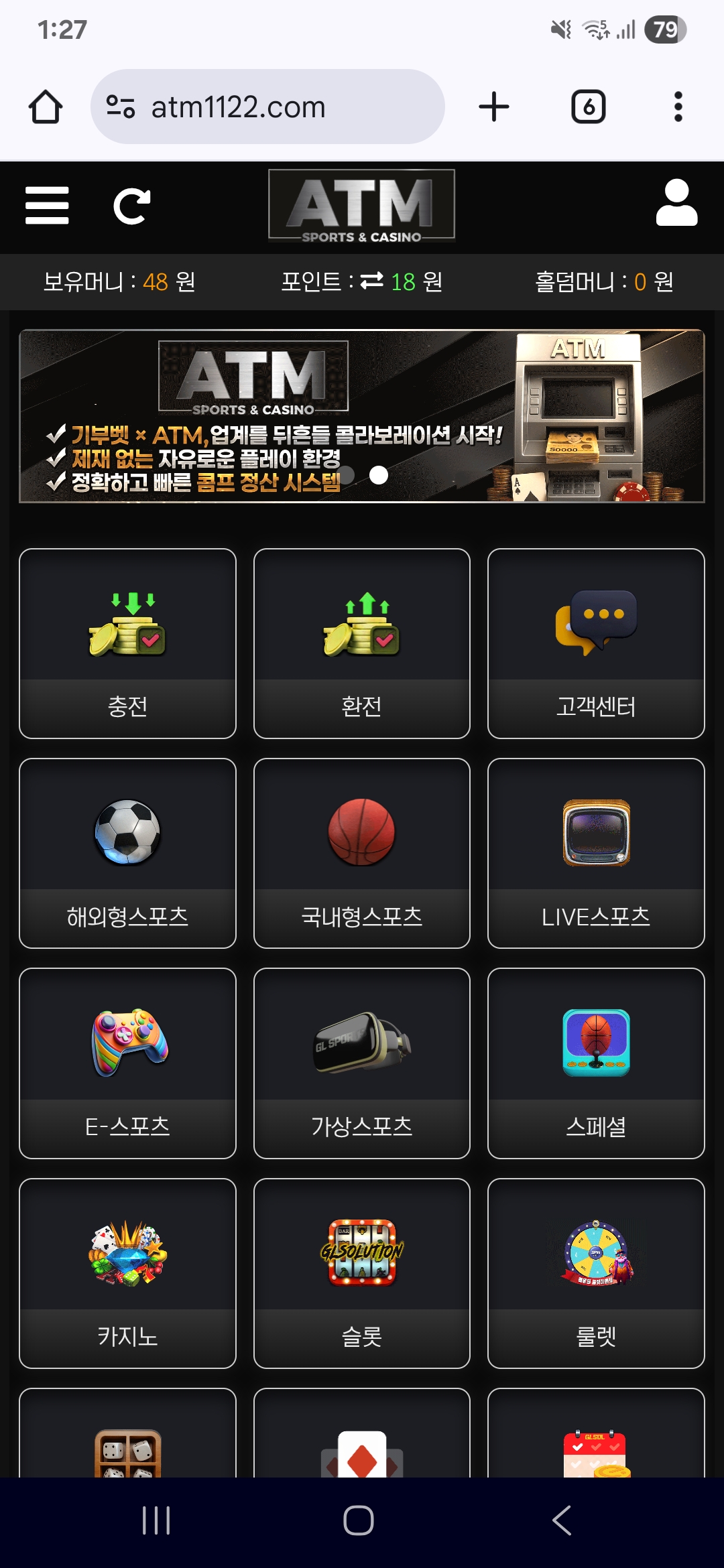The width and height of the screenshot is (724, 1568).
Task: Select the 국내형스포츠 tile
Action: [x=361, y=853]
